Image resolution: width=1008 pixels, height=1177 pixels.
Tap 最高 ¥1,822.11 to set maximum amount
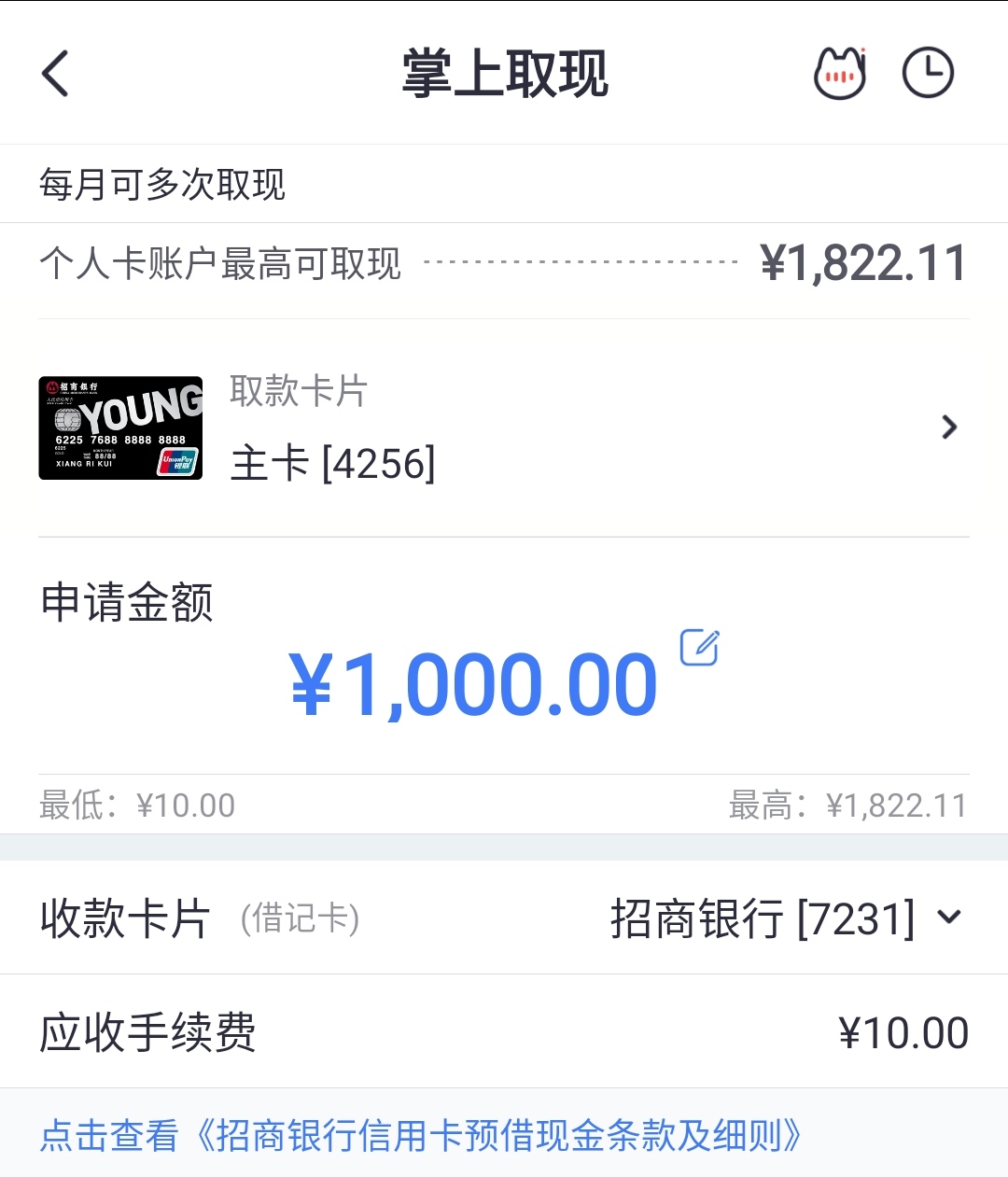(847, 804)
